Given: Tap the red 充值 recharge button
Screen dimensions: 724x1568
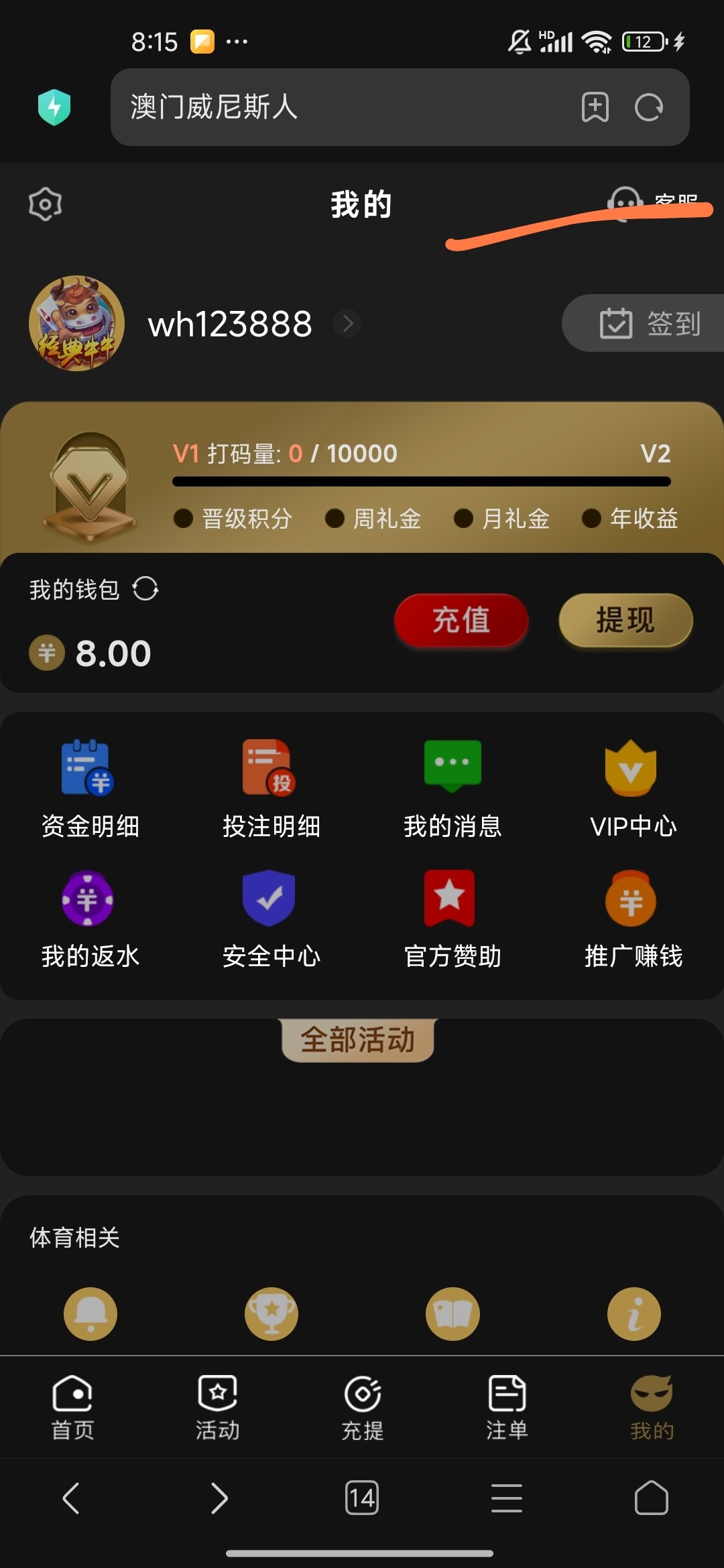Looking at the screenshot, I should click(x=461, y=620).
